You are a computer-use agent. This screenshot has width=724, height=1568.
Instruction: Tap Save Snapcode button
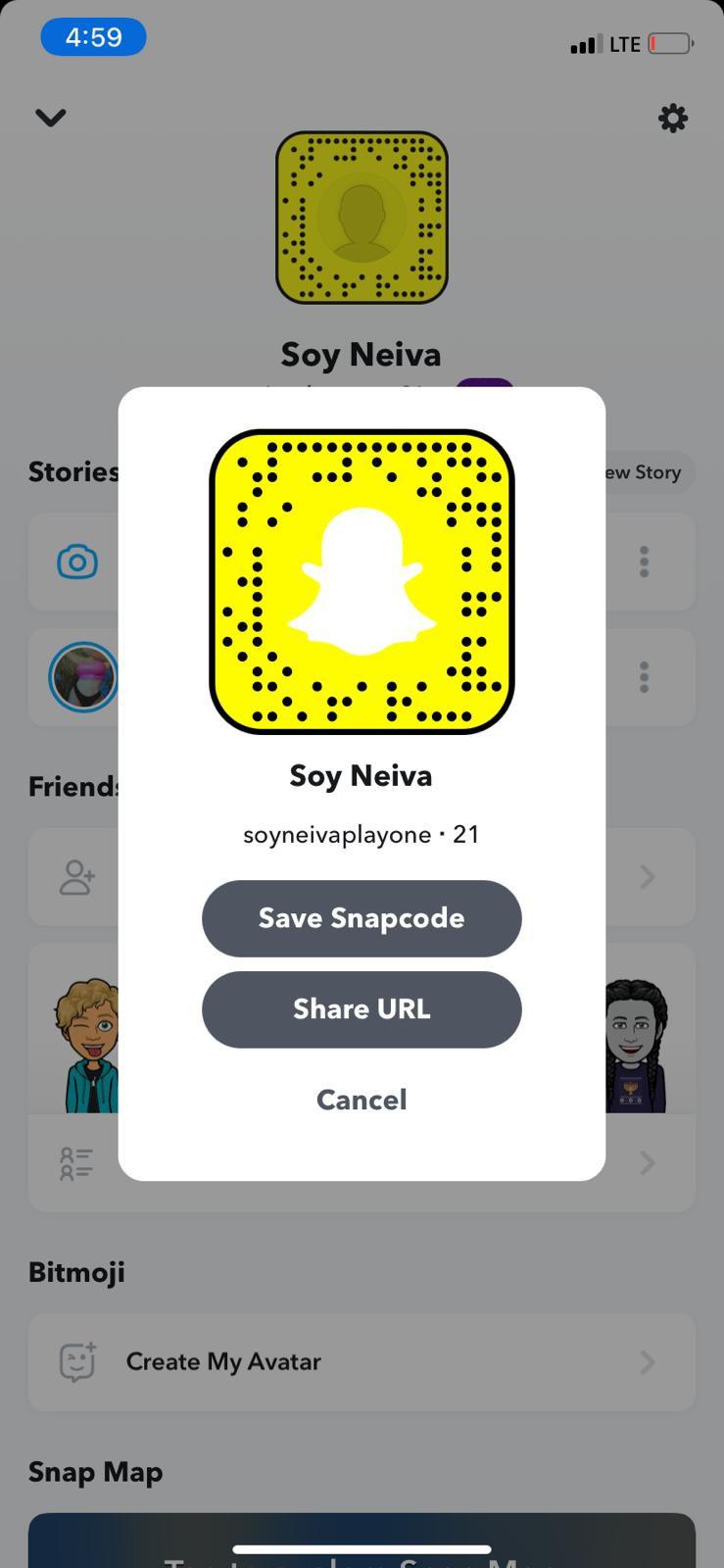point(362,918)
